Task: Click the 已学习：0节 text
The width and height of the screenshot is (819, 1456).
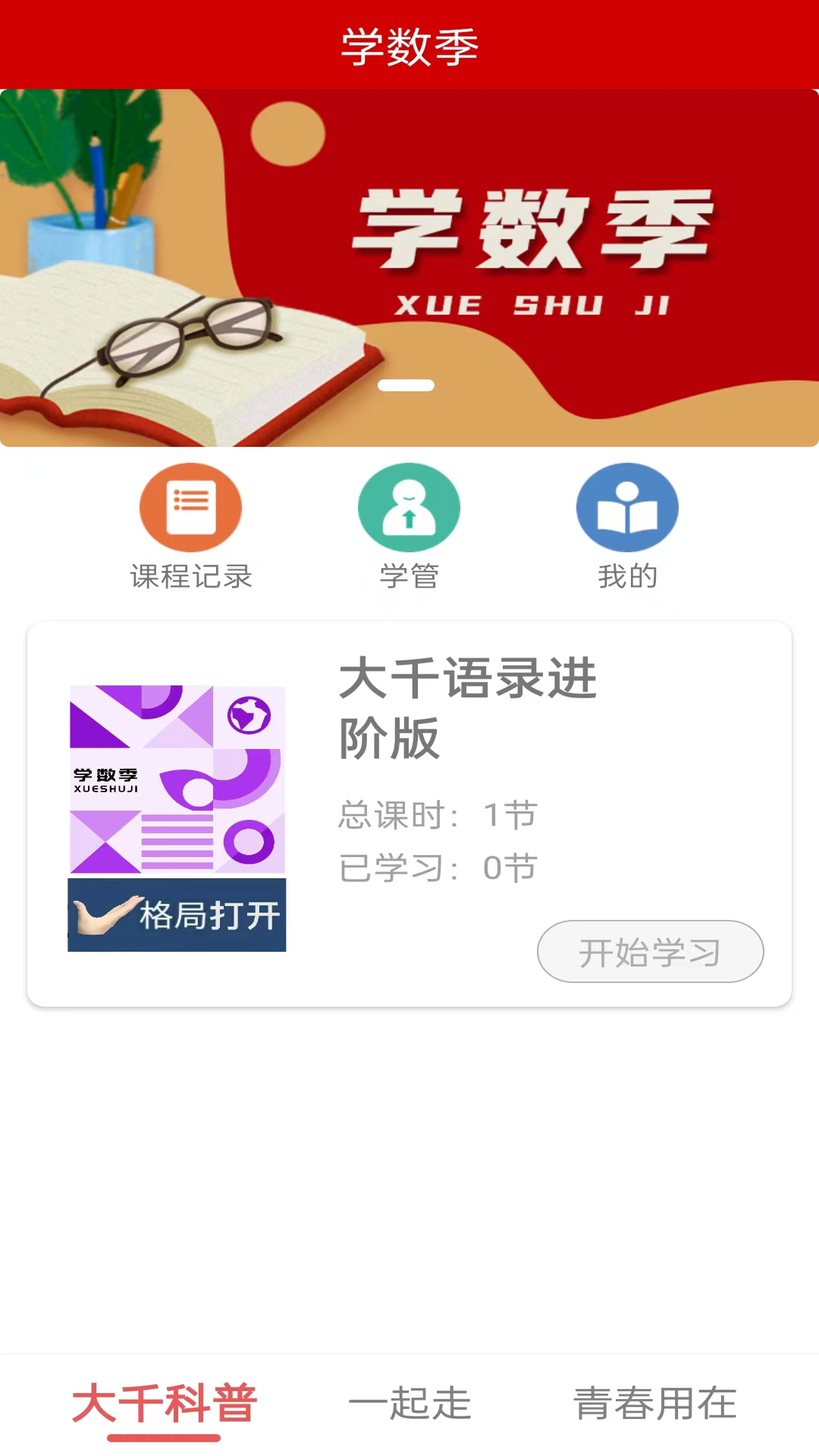Action: point(436,868)
